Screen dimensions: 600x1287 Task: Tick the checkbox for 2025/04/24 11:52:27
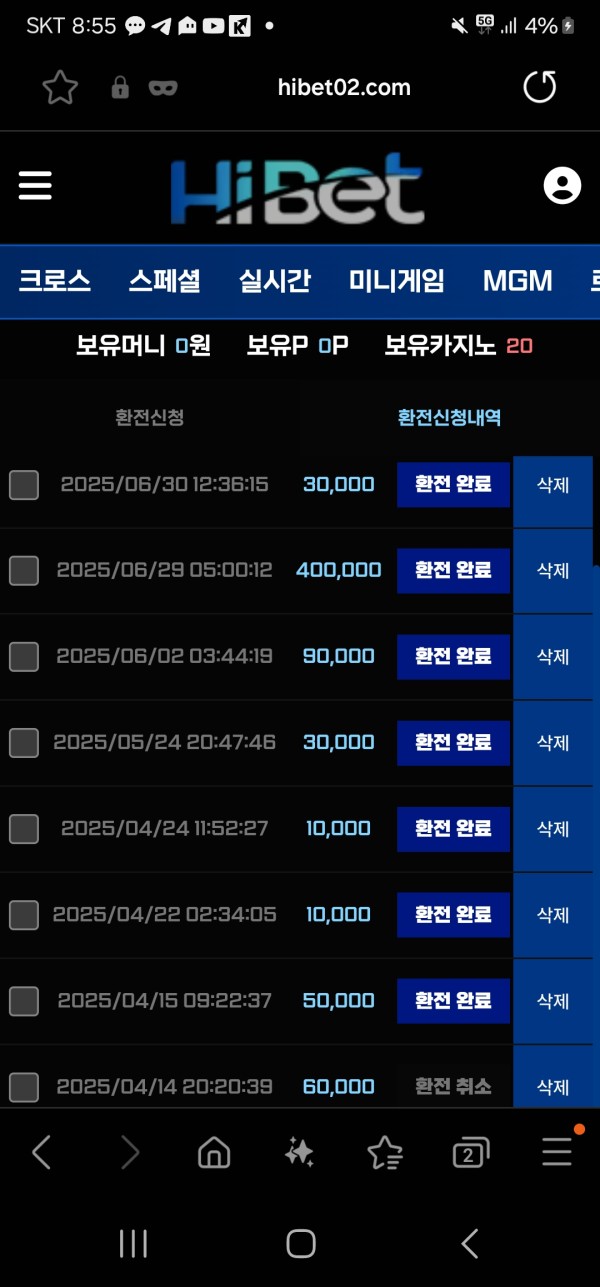pos(24,829)
